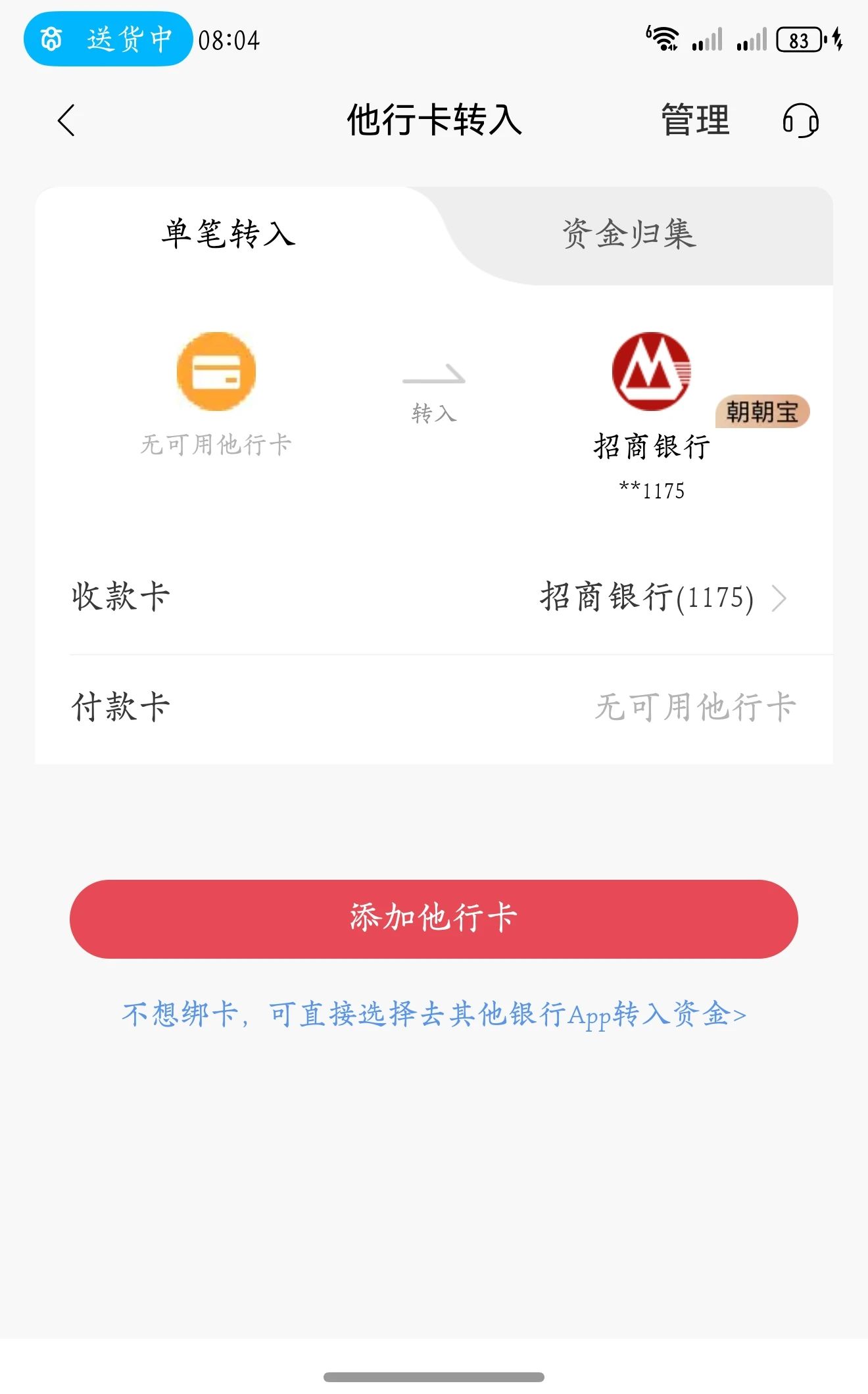
Task: Go back using the top-left arrow
Action: coord(66,121)
